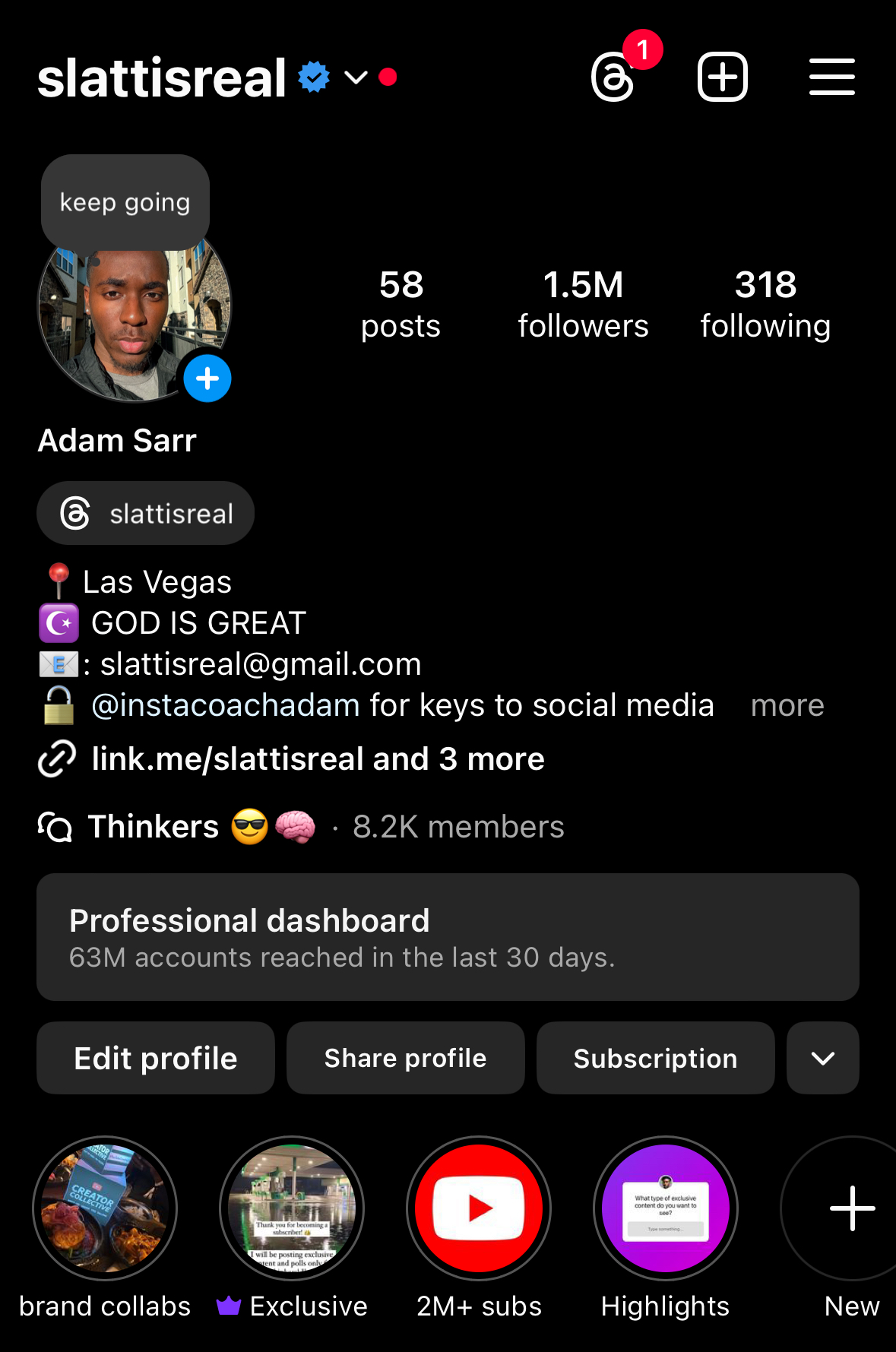This screenshot has width=896, height=1352.
Task: View the 318 following list
Action: pos(765,304)
